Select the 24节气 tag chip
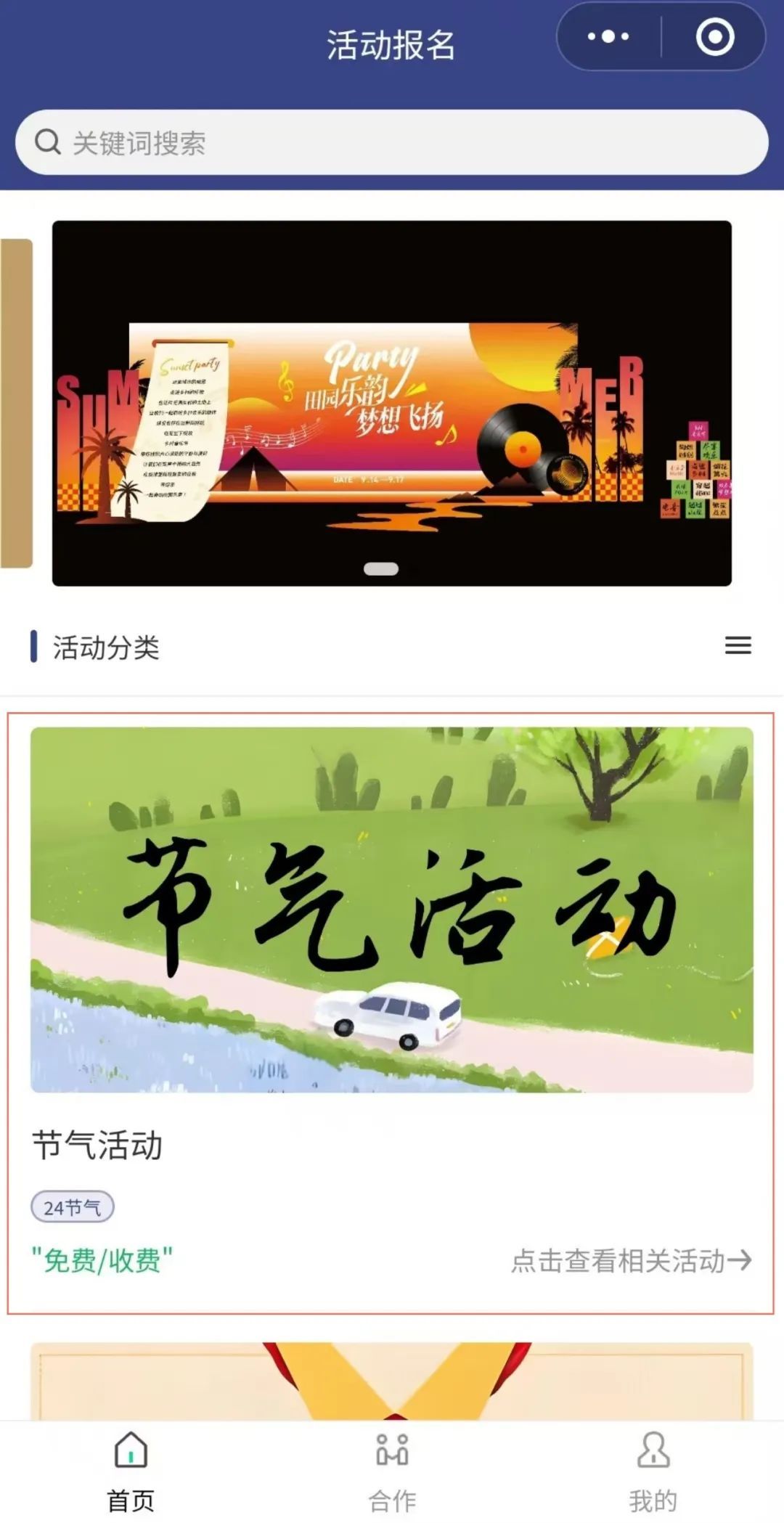Viewport: 784px width, 1523px height. coord(72,1207)
